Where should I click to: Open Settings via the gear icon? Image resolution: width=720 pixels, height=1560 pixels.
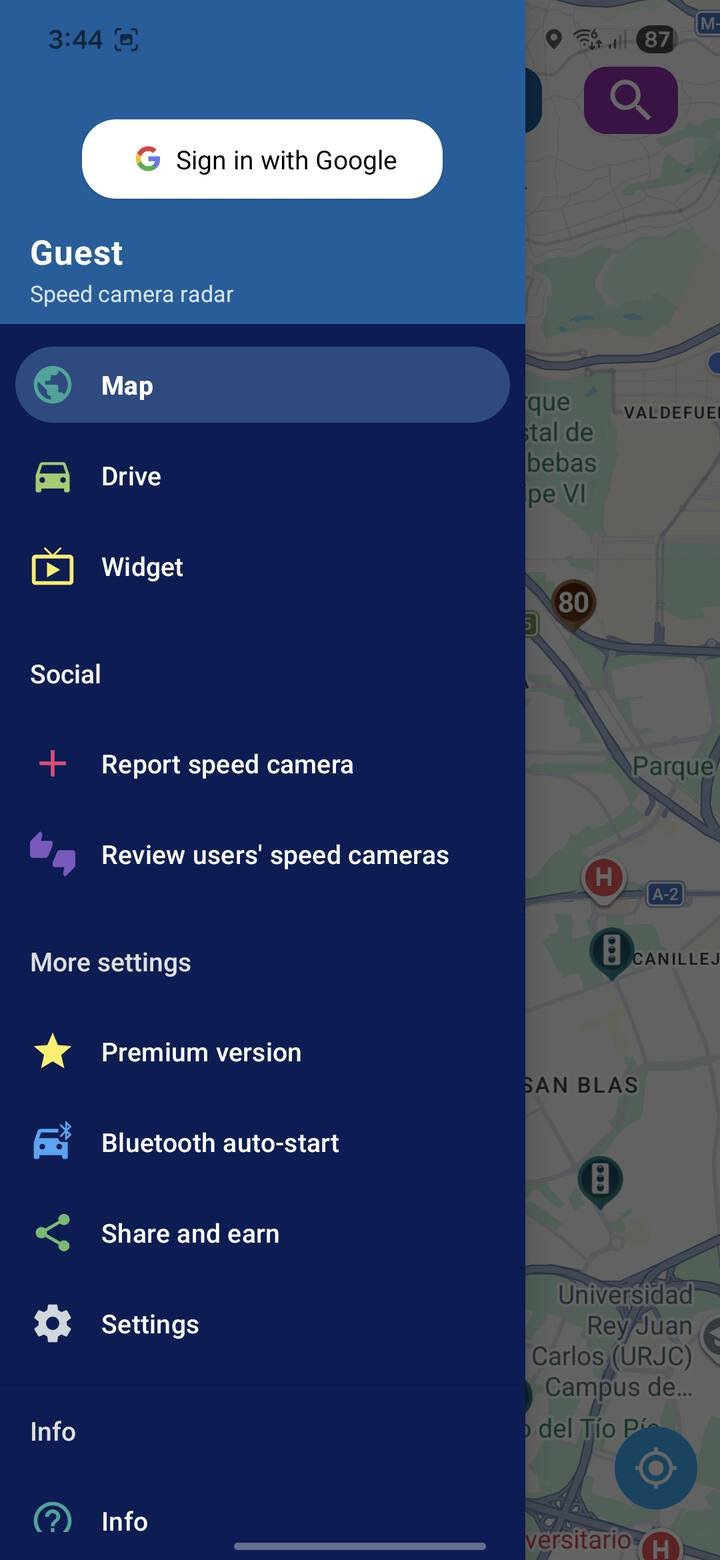pyautogui.click(x=52, y=1323)
